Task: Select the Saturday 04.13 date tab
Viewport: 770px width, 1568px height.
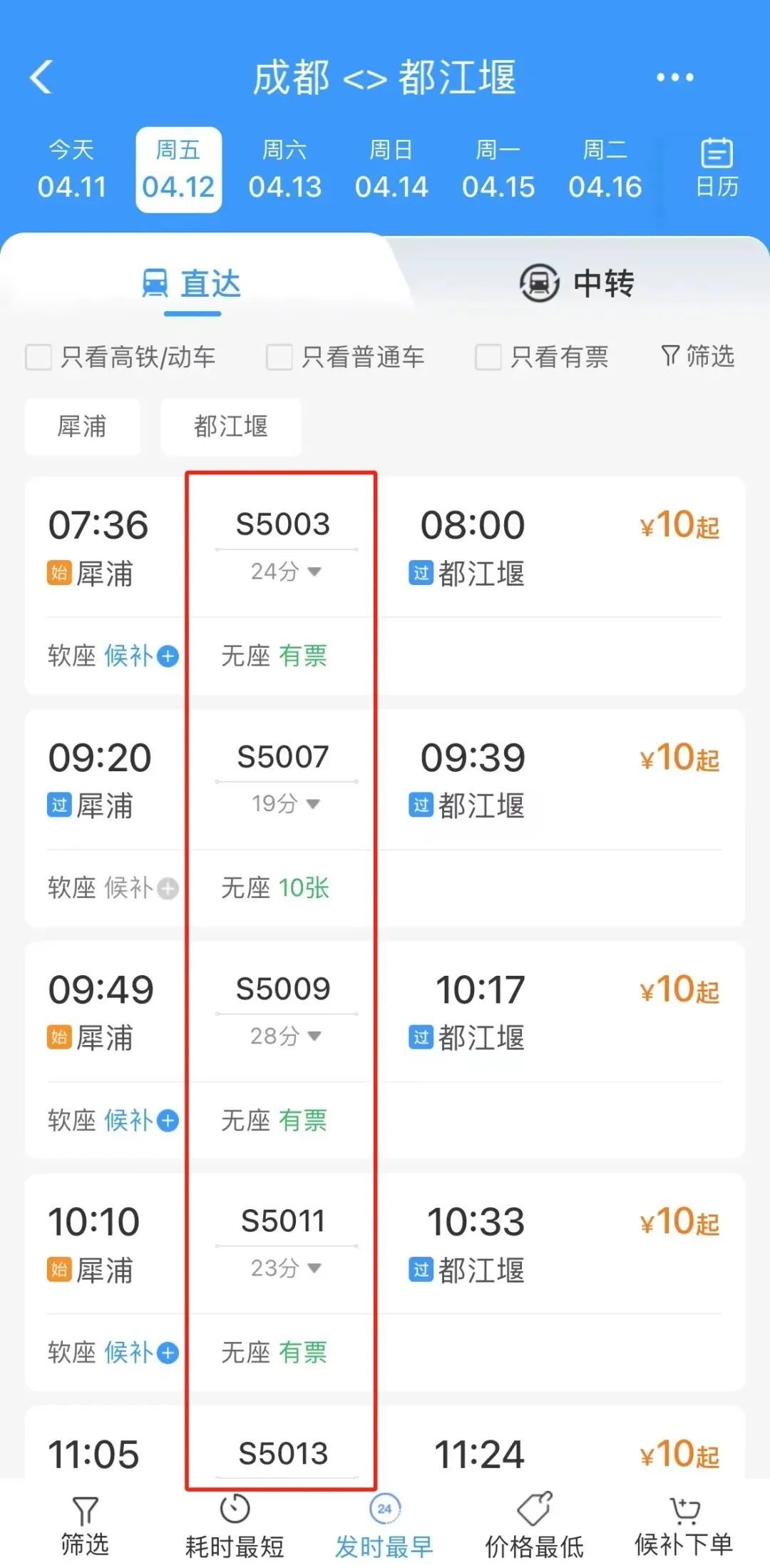Action: 284,169
